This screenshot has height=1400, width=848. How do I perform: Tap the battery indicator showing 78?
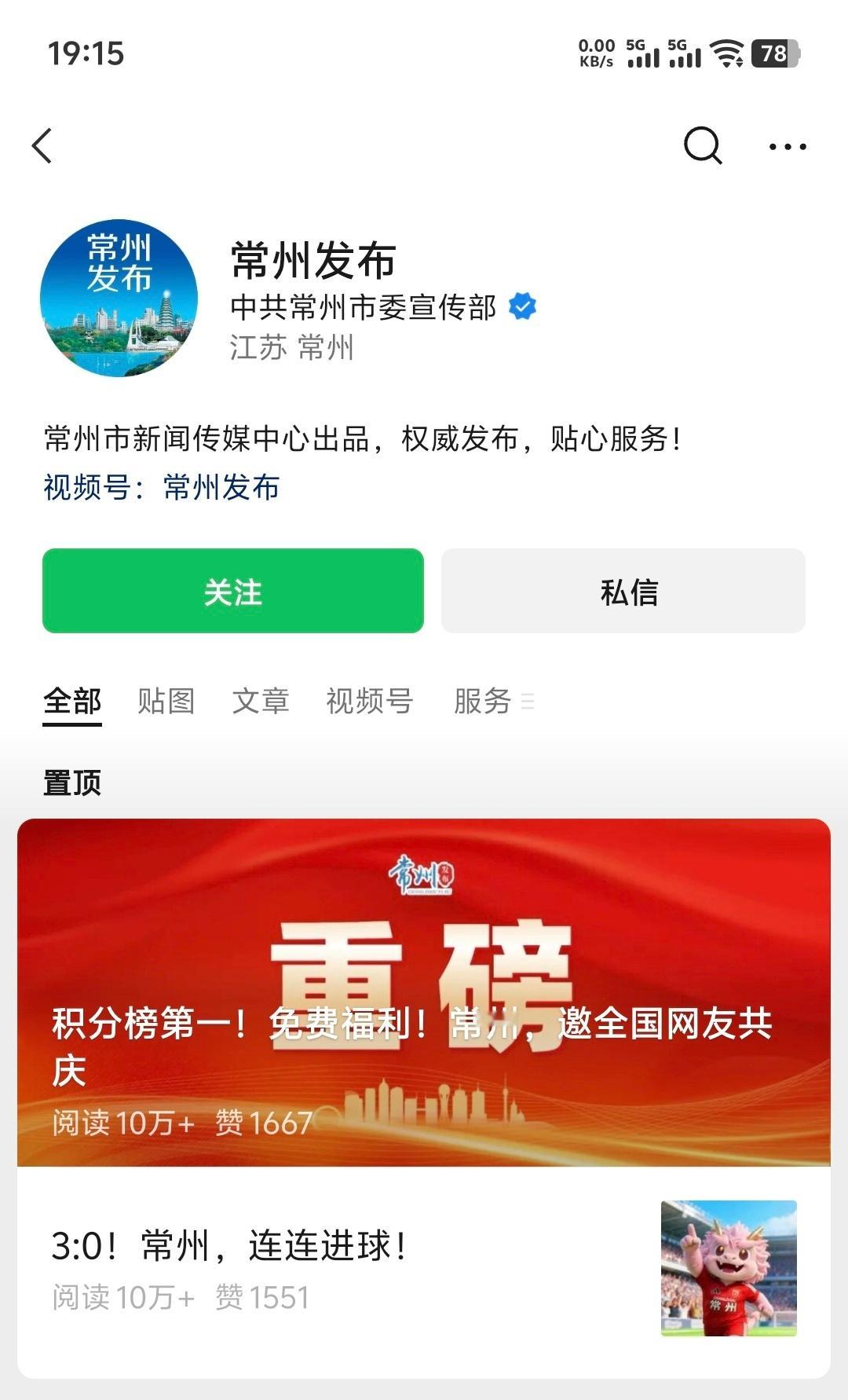772,53
